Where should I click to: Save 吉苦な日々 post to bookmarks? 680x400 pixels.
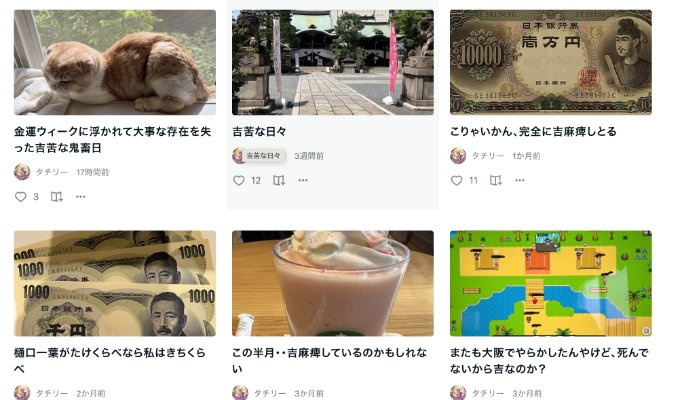tap(279, 181)
